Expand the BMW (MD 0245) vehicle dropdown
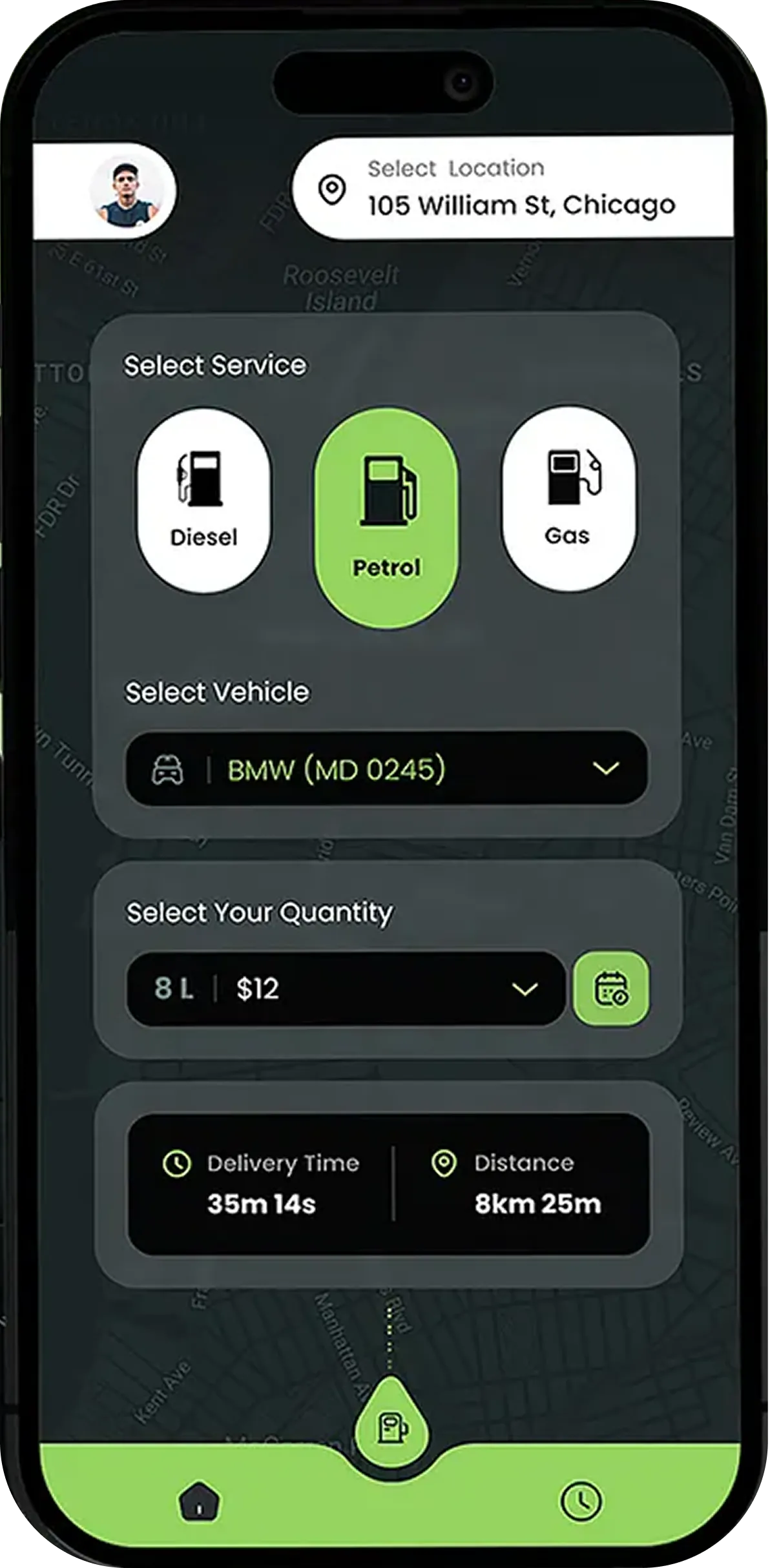The image size is (770, 1568). 386,769
